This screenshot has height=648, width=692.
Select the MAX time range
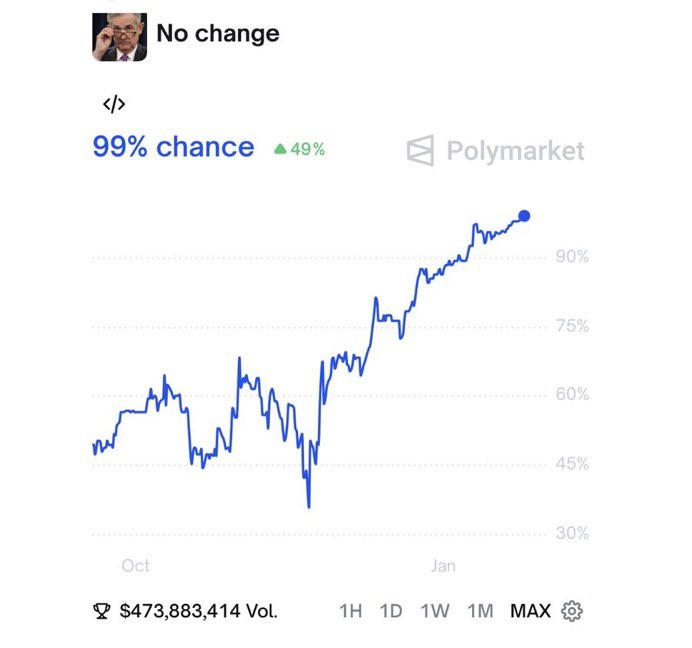pyautogui.click(x=530, y=611)
